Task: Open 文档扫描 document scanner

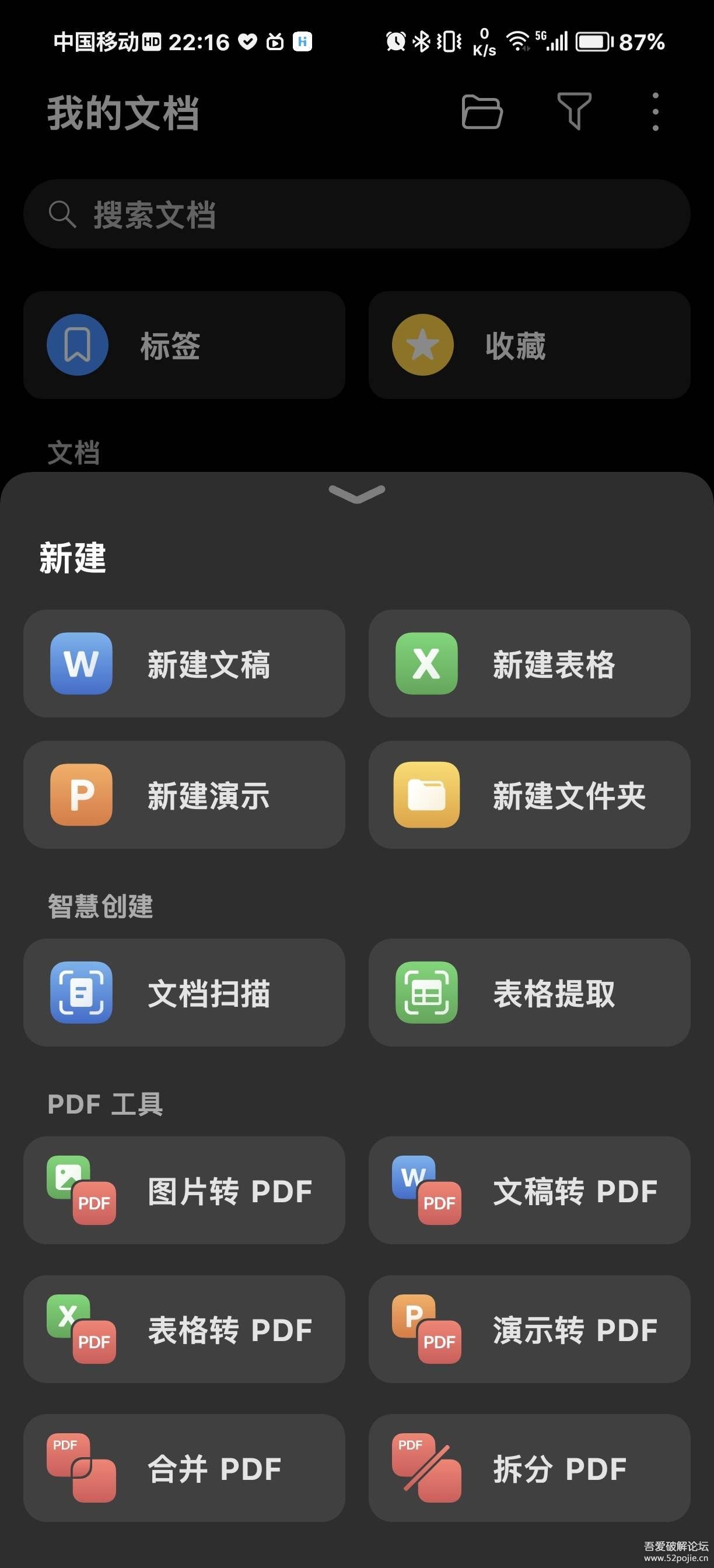Action: pos(184,993)
